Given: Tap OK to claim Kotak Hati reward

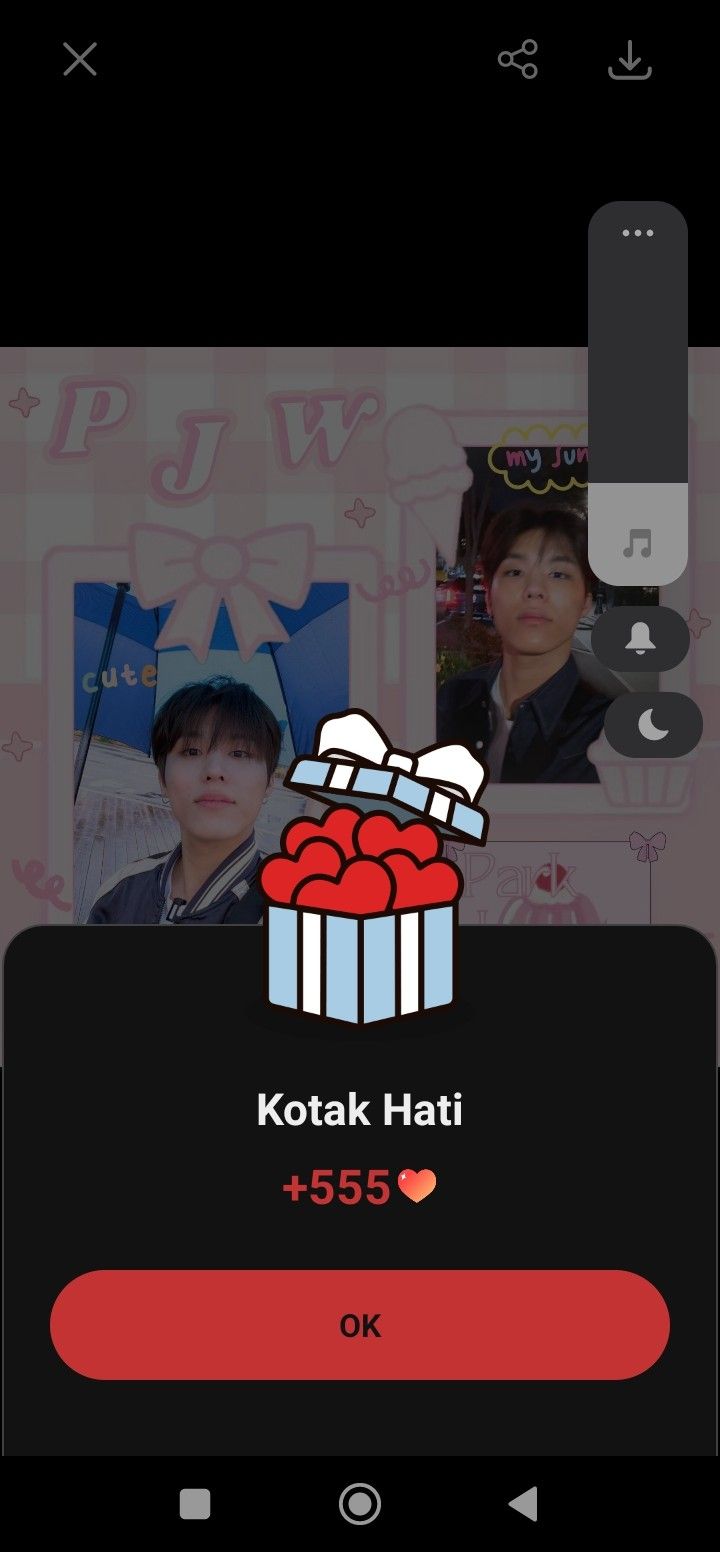Looking at the screenshot, I should pyautogui.click(x=360, y=1325).
